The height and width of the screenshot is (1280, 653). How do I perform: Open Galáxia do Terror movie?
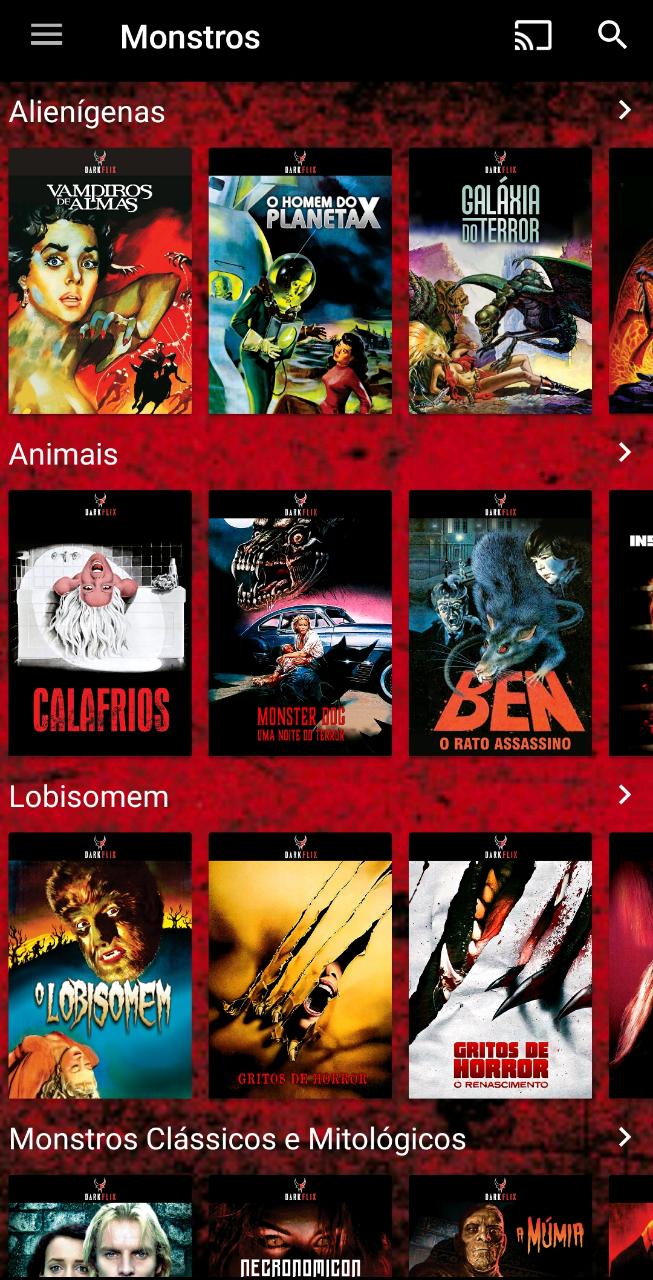coord(500,281)
